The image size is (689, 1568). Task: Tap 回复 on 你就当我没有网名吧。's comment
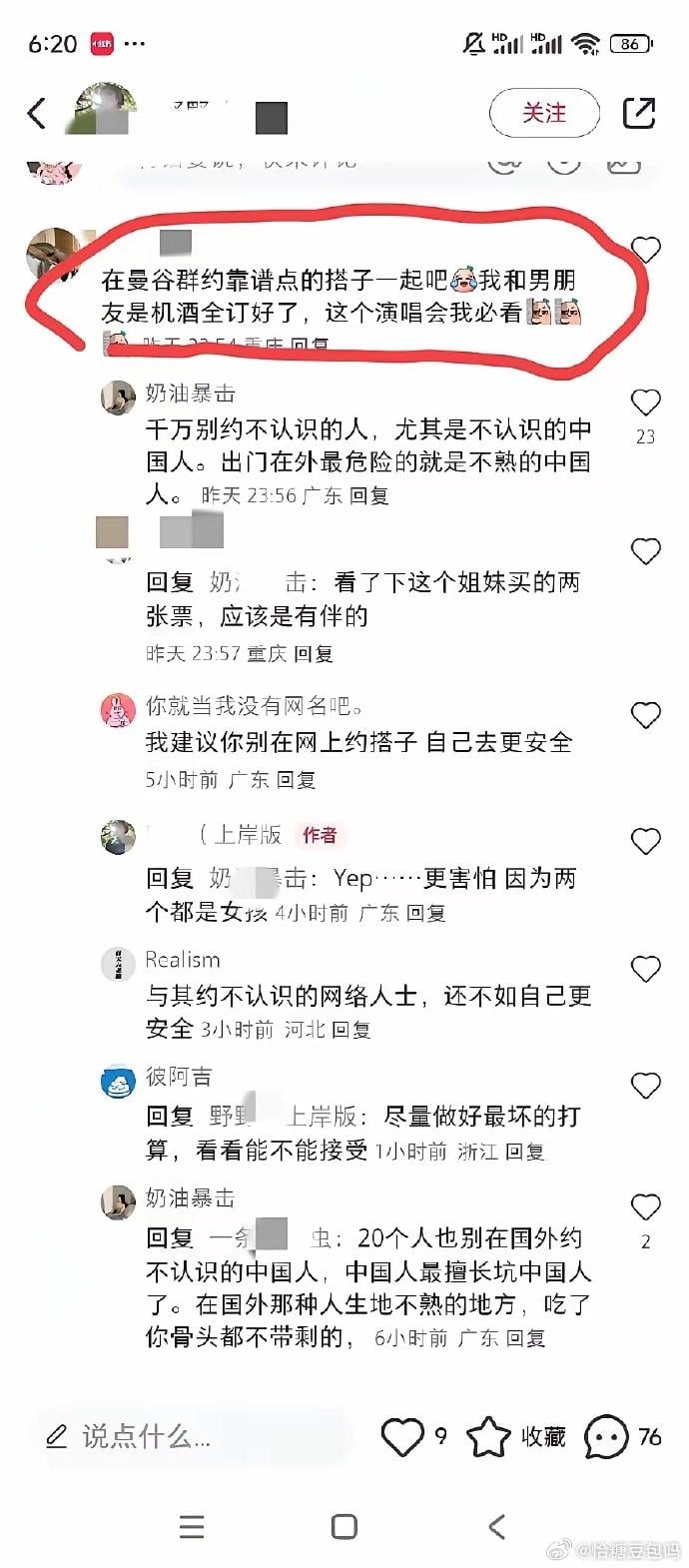[x=296, y=780]
